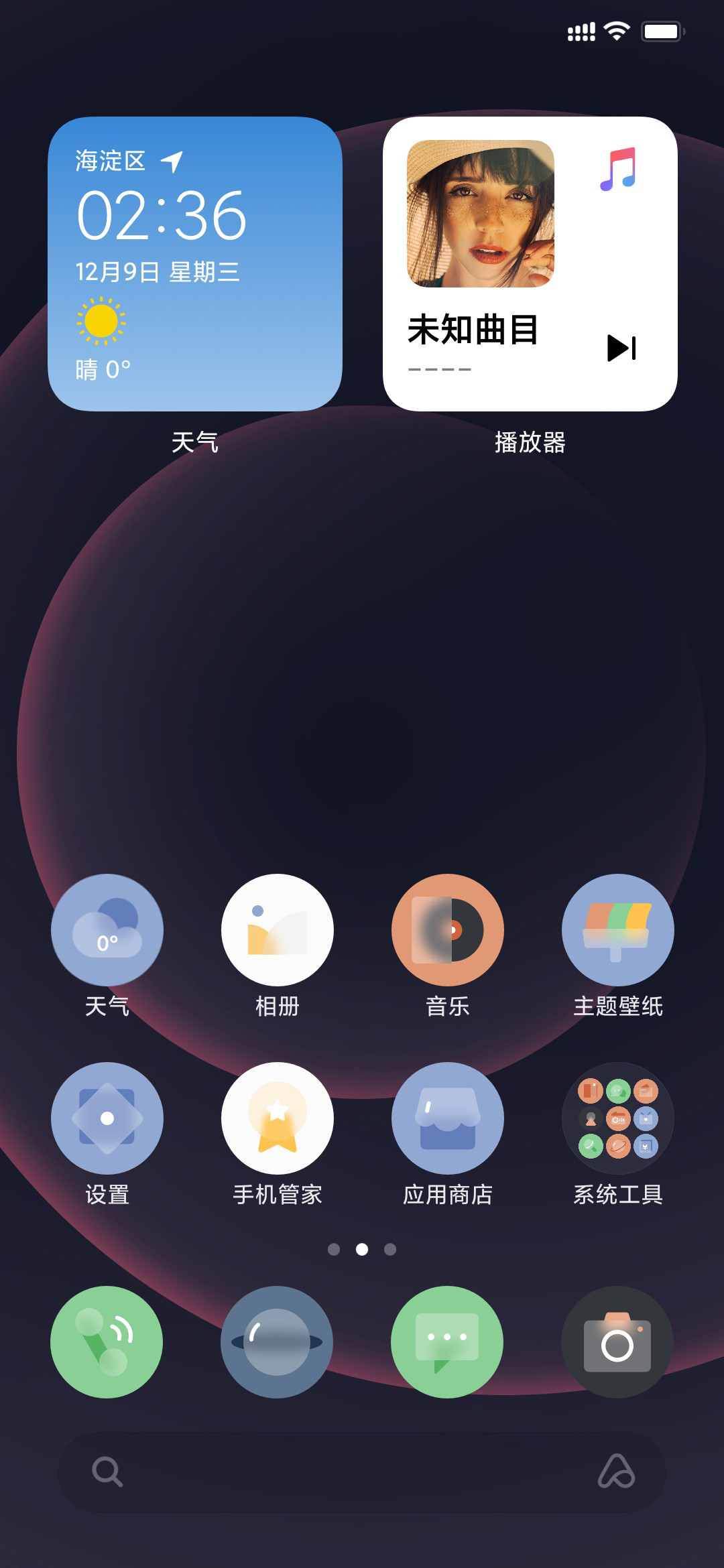Open the 海淀区 weather widget
This screenshot has height=1568, width=724.
(195, 264)
